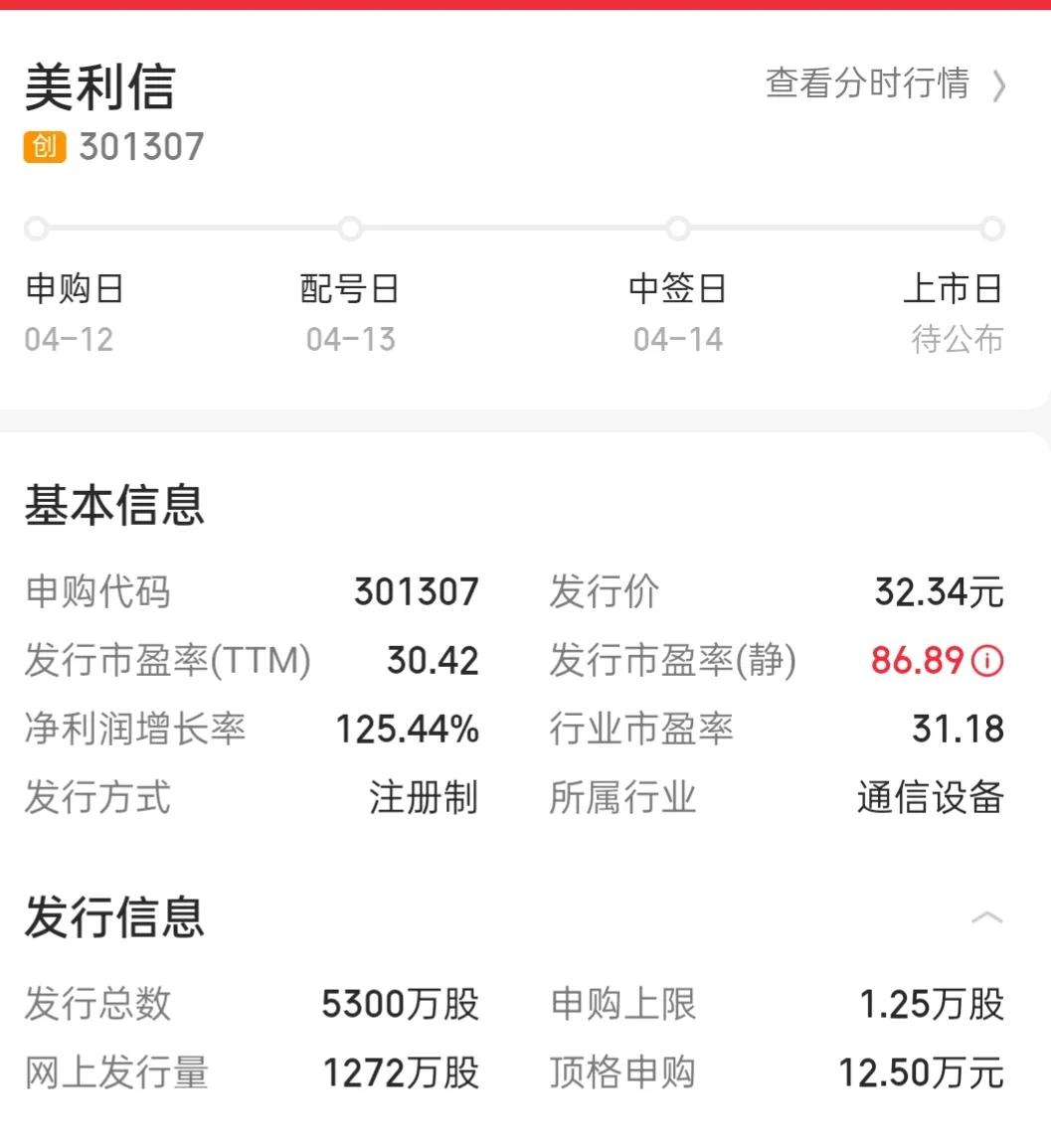Click the stock name 美利信

(99, 87)
